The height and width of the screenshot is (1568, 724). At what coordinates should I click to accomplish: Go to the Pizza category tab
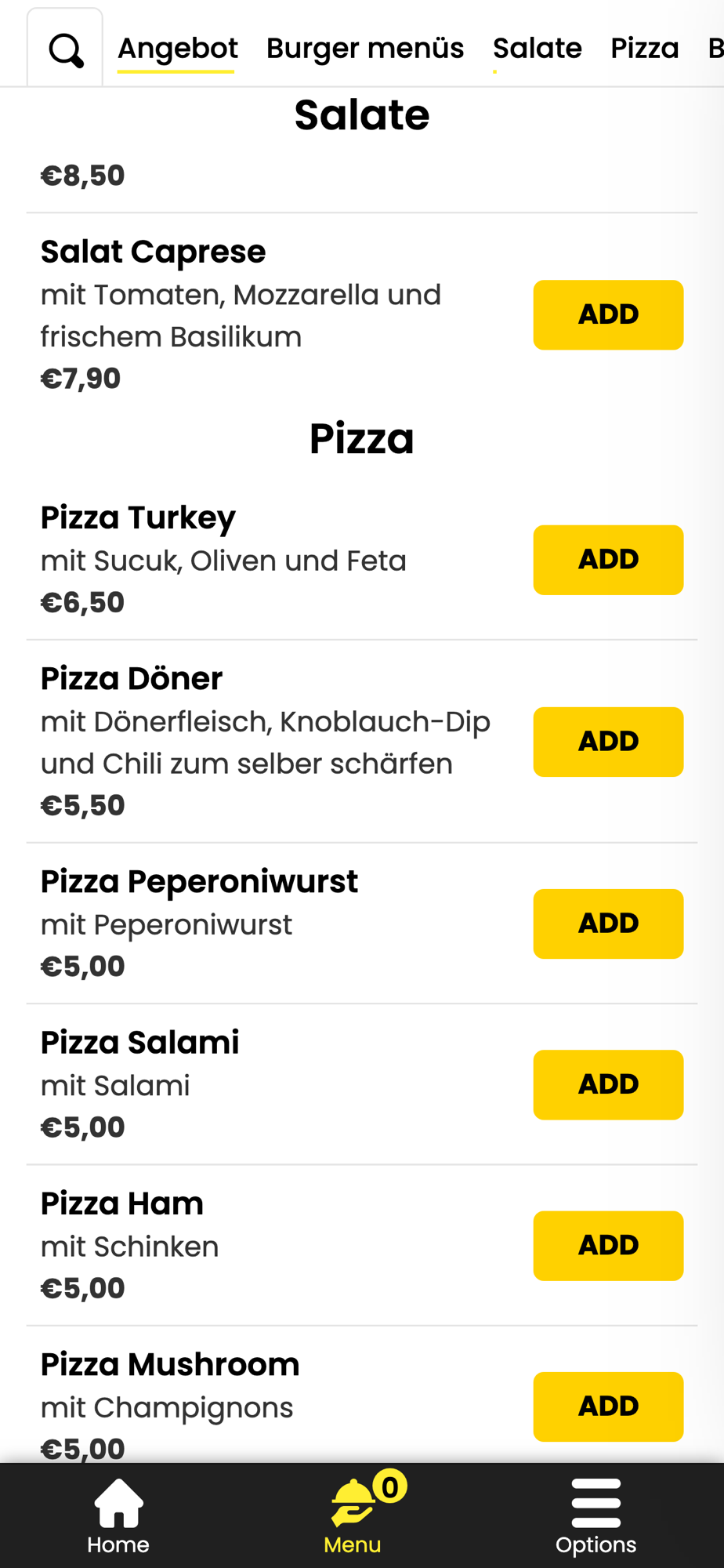[644, 49]
